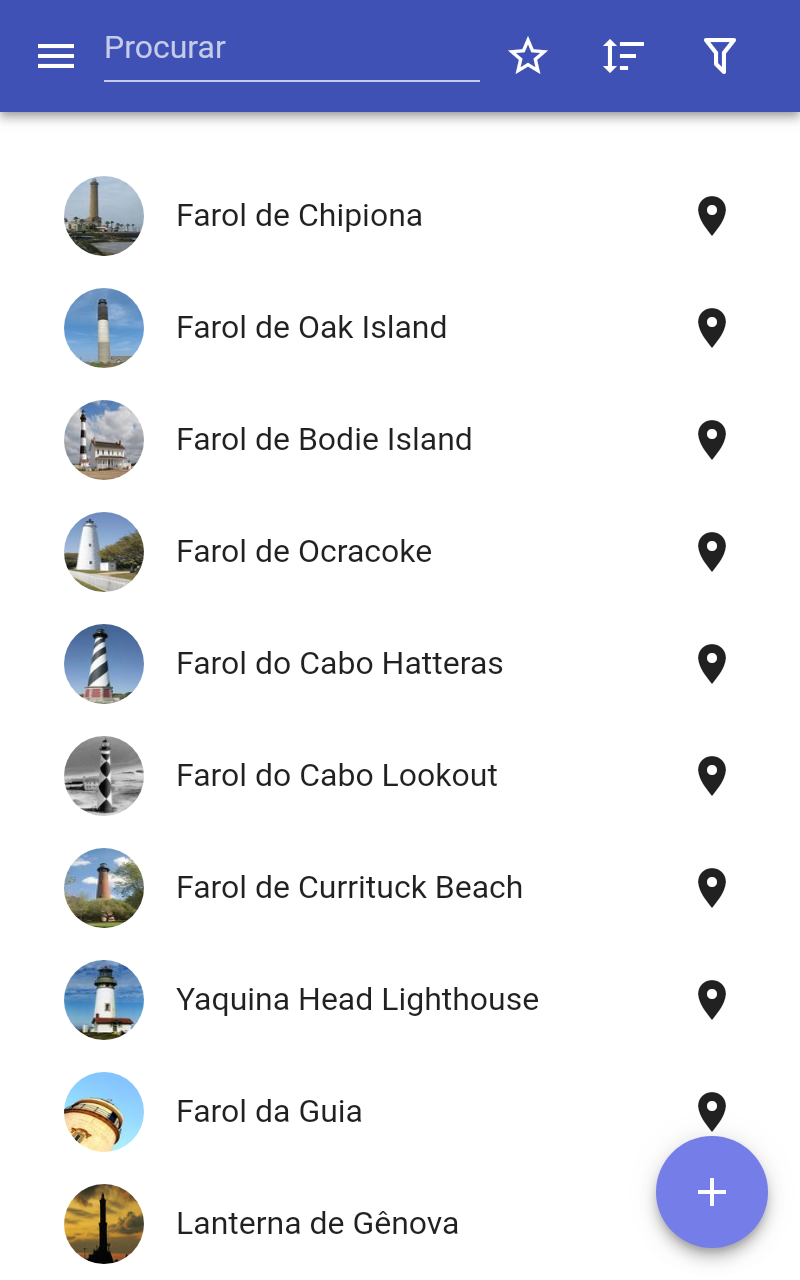
Task: Open Farol de Ocracoke details
Action: click(x=304, y=552)
